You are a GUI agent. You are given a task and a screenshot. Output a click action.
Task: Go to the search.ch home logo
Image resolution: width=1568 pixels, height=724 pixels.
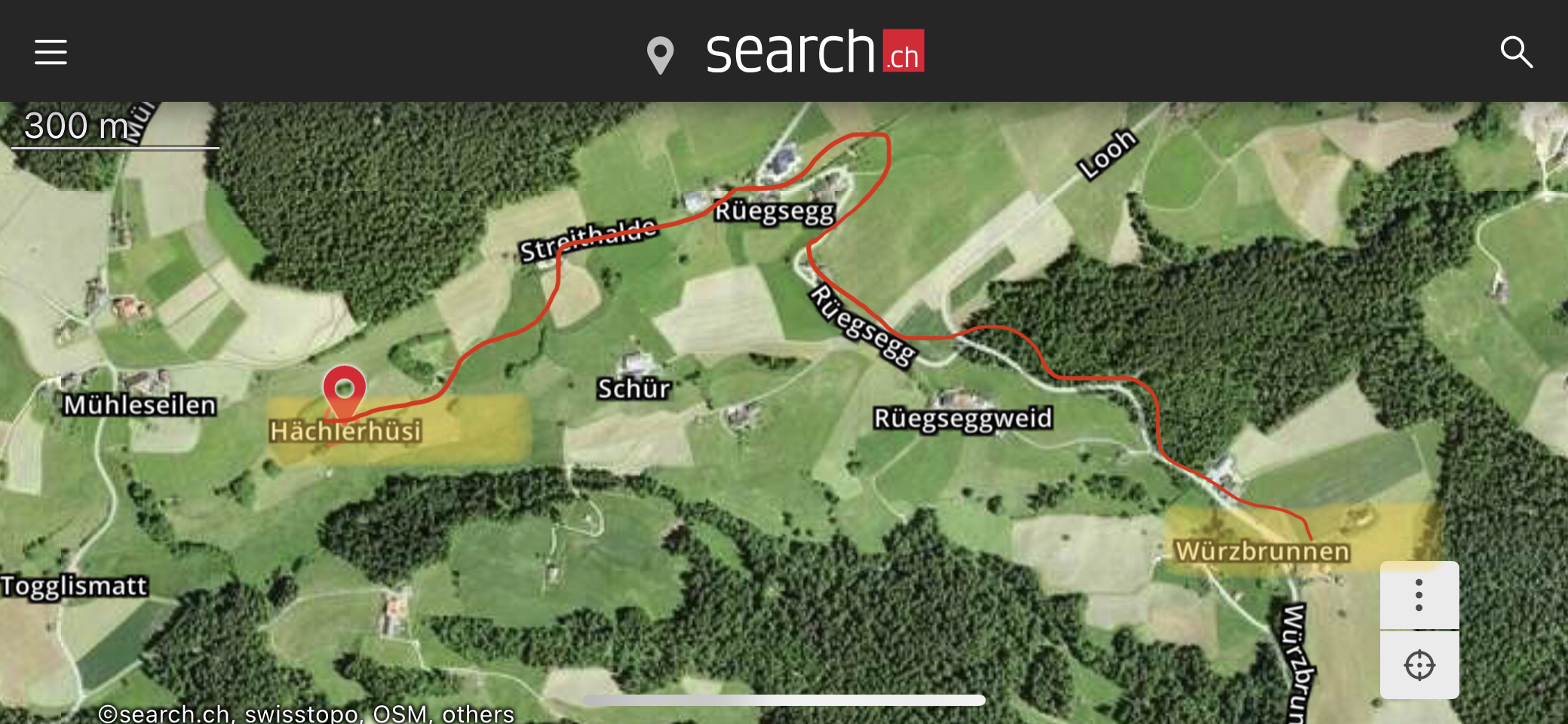(x=814, y=52)
